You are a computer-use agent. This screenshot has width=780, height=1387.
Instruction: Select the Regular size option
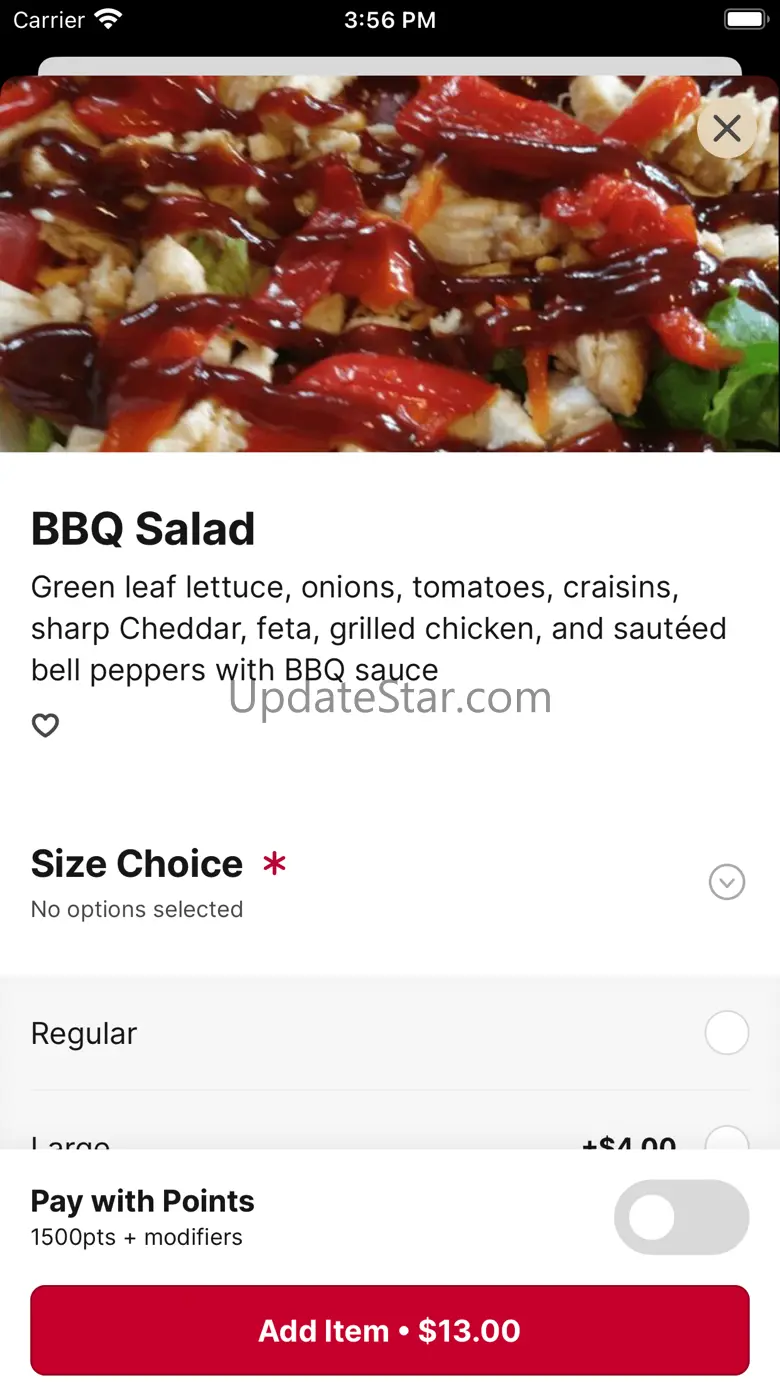tap(726, 1033)
